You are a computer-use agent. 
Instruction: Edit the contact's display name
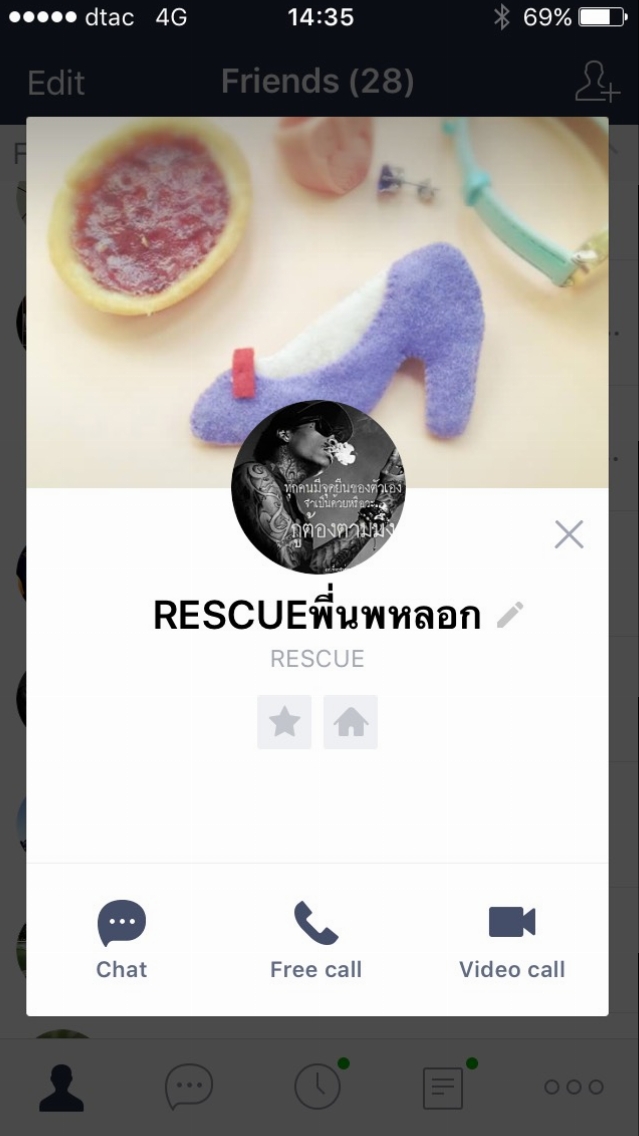(510, 615)
